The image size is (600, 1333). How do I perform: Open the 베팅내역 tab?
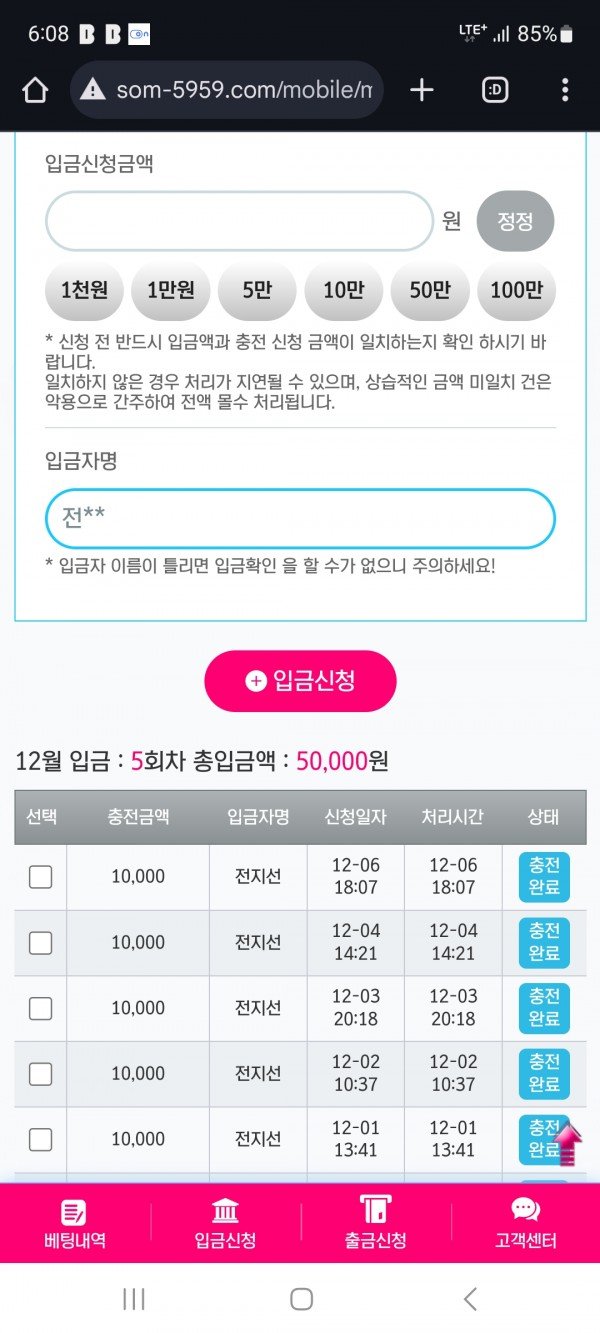(x=75, y=1224)
